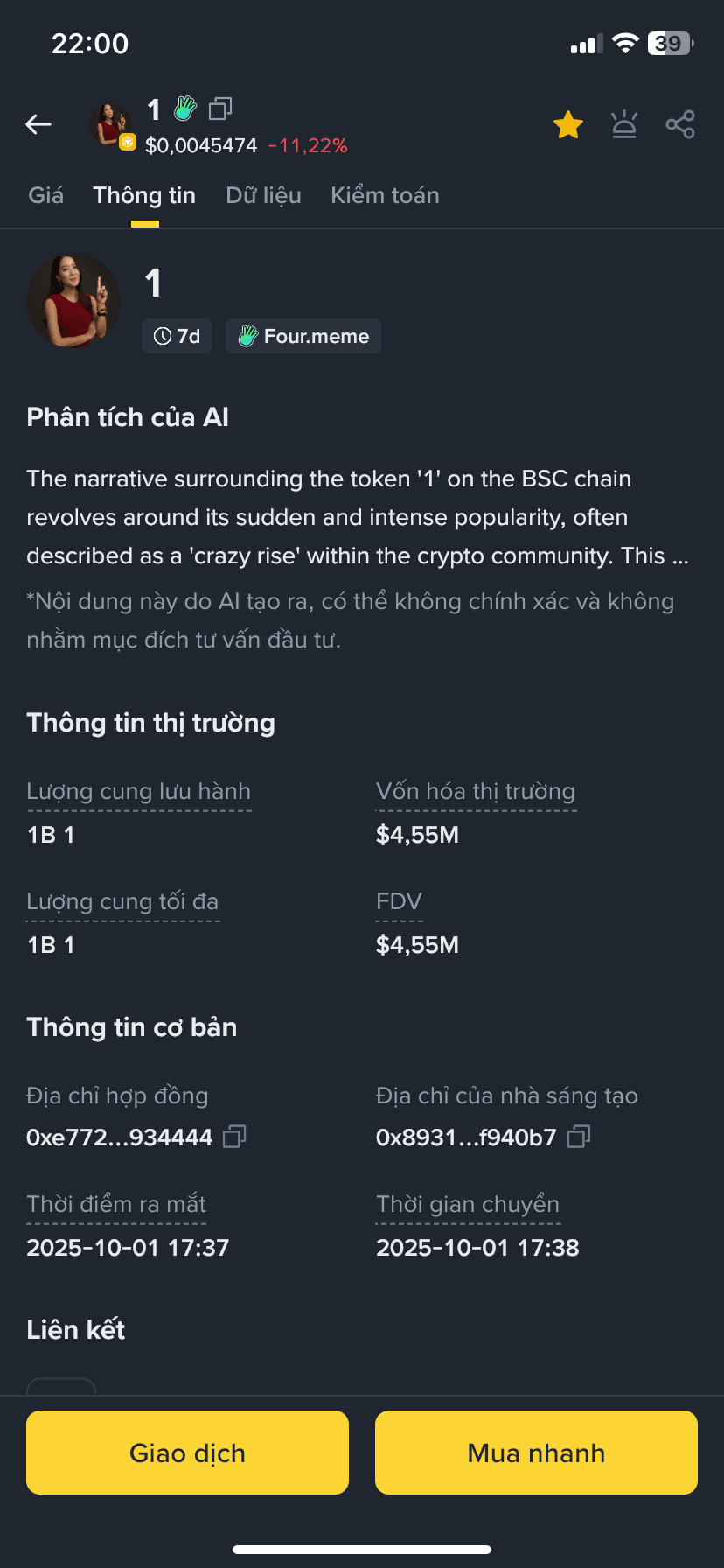Share this token page
Image resolution: width=724 pixels, height=1568 pixels.
pyautogui.click(x=680, y=125)
